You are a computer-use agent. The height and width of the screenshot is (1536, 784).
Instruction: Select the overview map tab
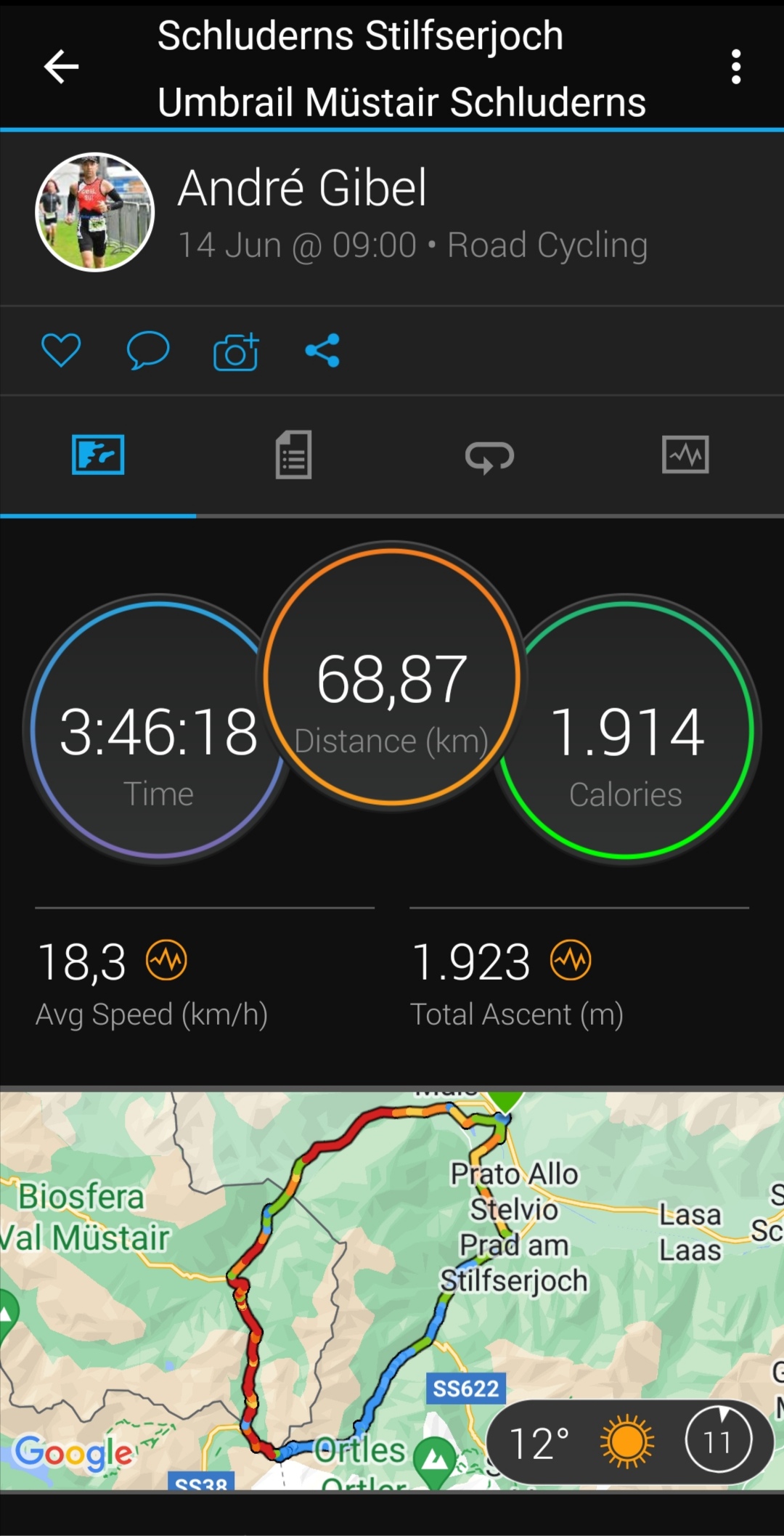98,455
